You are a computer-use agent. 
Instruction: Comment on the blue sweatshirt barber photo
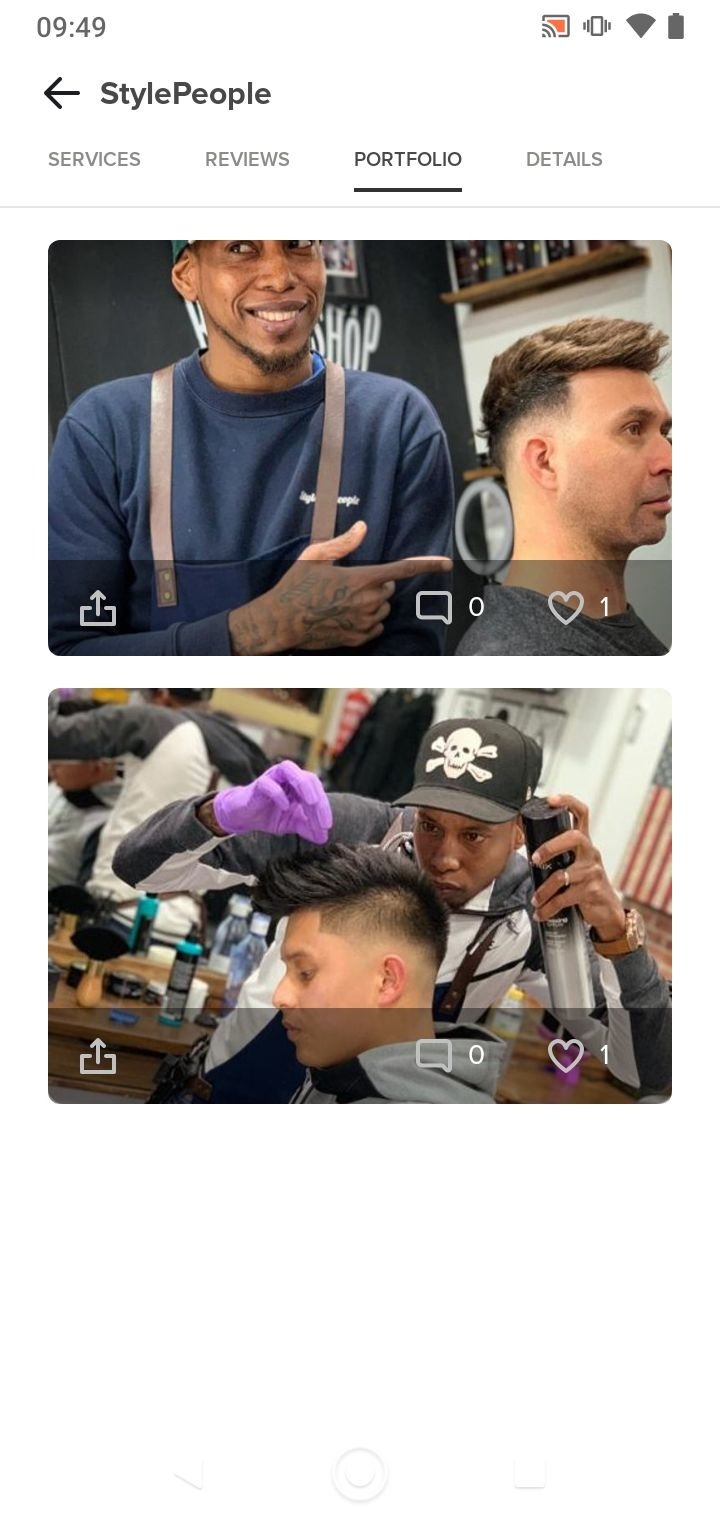pos(434,607)
